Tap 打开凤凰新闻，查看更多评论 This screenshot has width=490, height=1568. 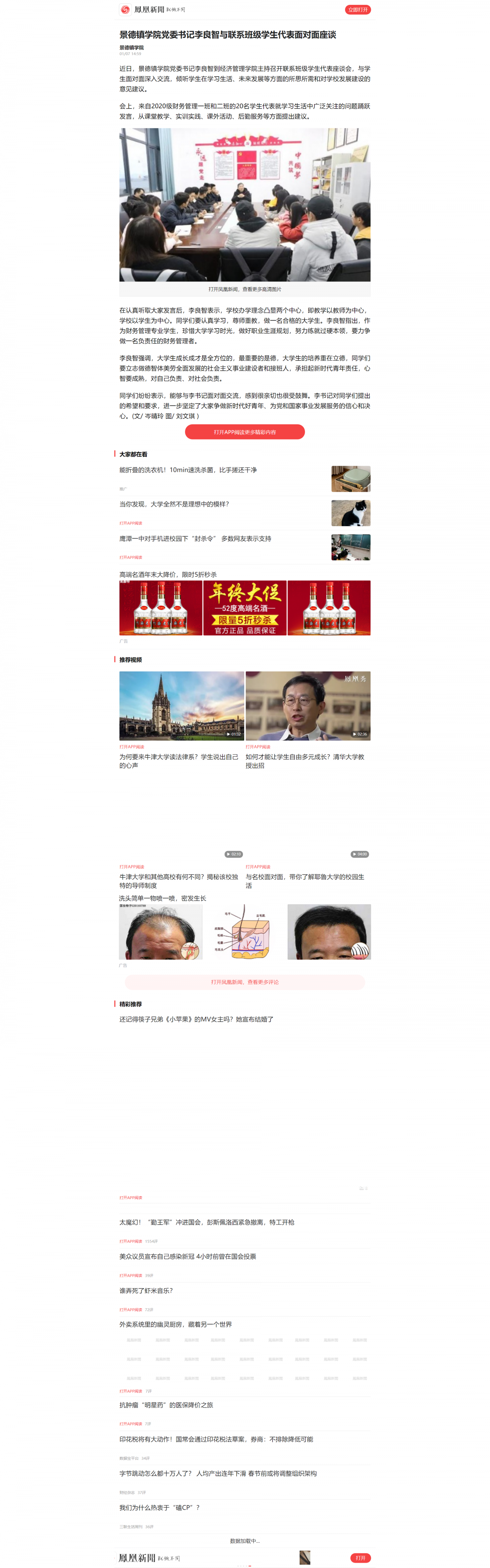click(245, 982)
